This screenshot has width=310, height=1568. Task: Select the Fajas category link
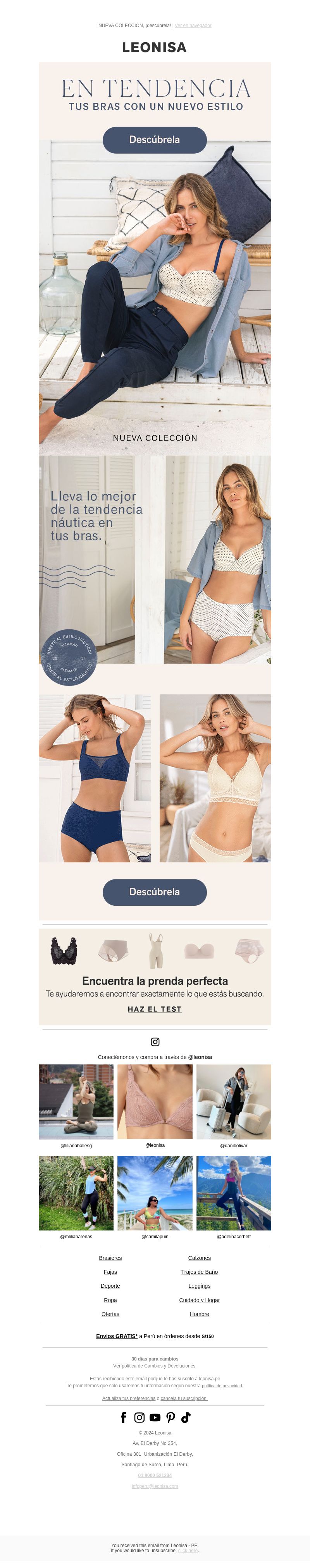(110, 1272)
